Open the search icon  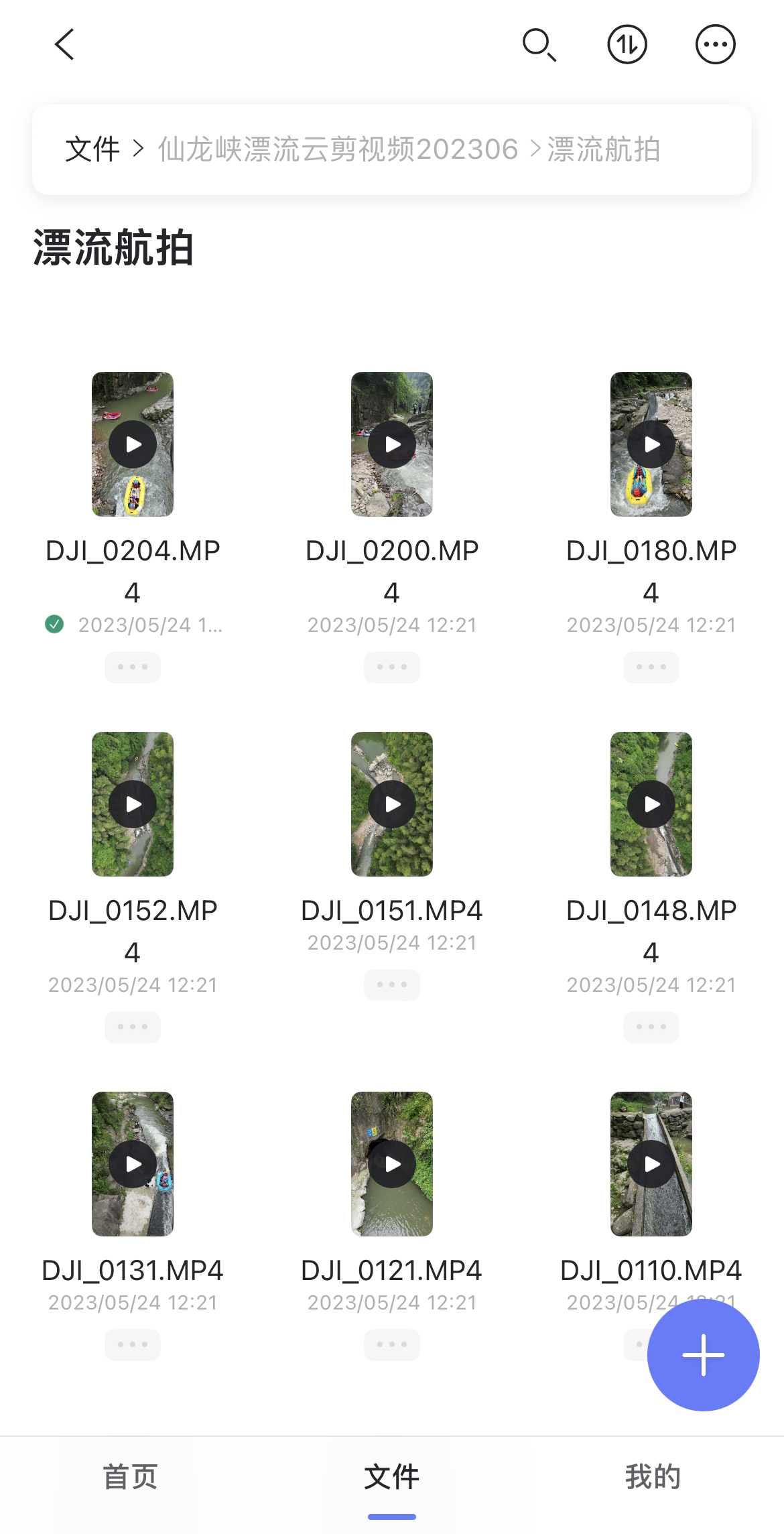[539, 45]
